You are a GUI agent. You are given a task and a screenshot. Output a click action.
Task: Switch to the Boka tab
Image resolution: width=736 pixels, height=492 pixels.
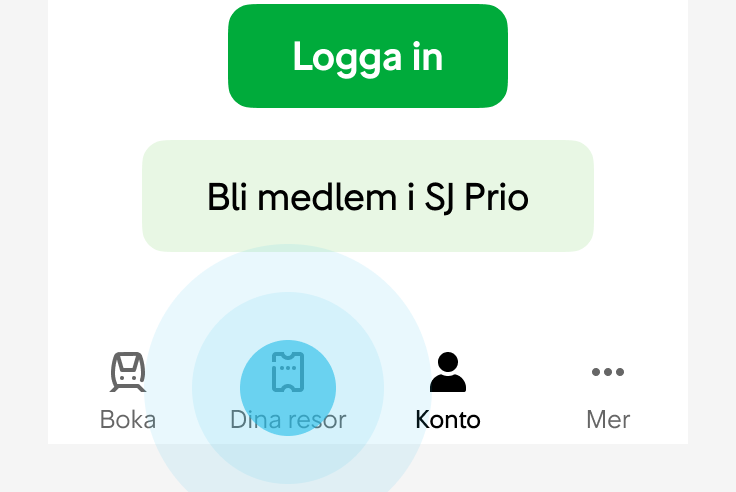click(x=128, y=390)
